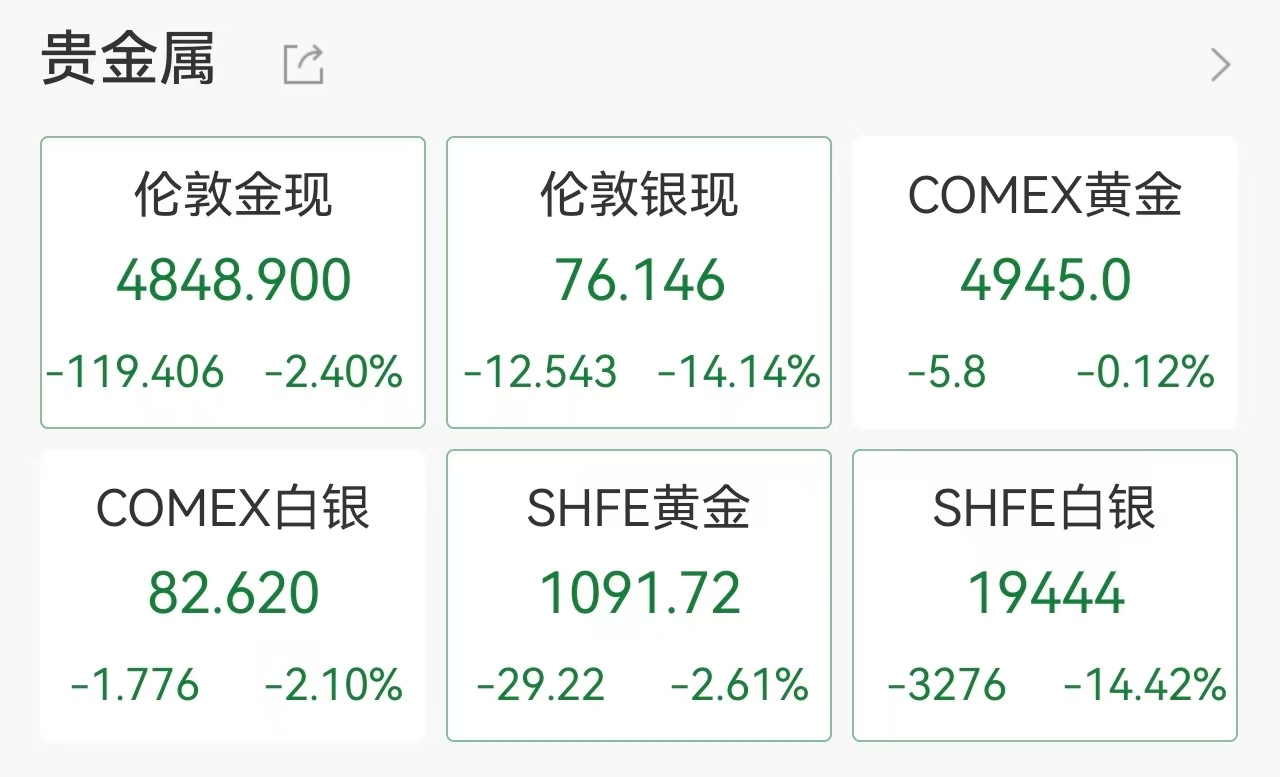This screenshot has height=777, width=1280.
Task: Expand 贵金属 with the right chevron
Action: point(1220,65)
